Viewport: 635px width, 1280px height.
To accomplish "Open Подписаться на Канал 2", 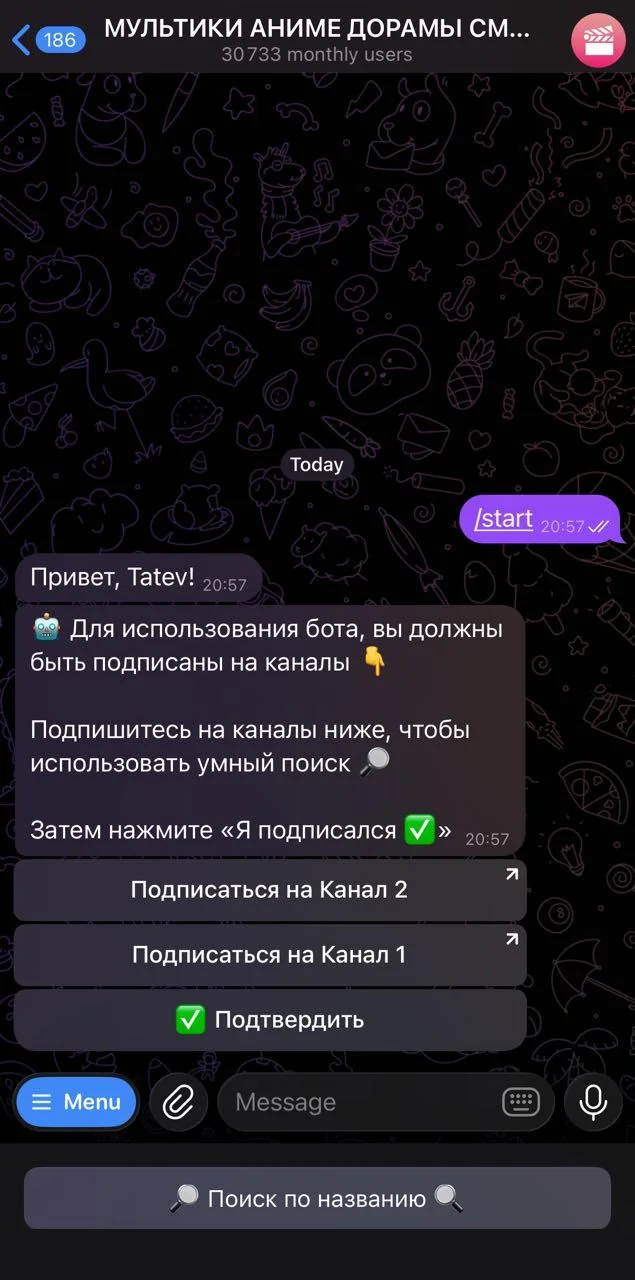I will (270, 890).
